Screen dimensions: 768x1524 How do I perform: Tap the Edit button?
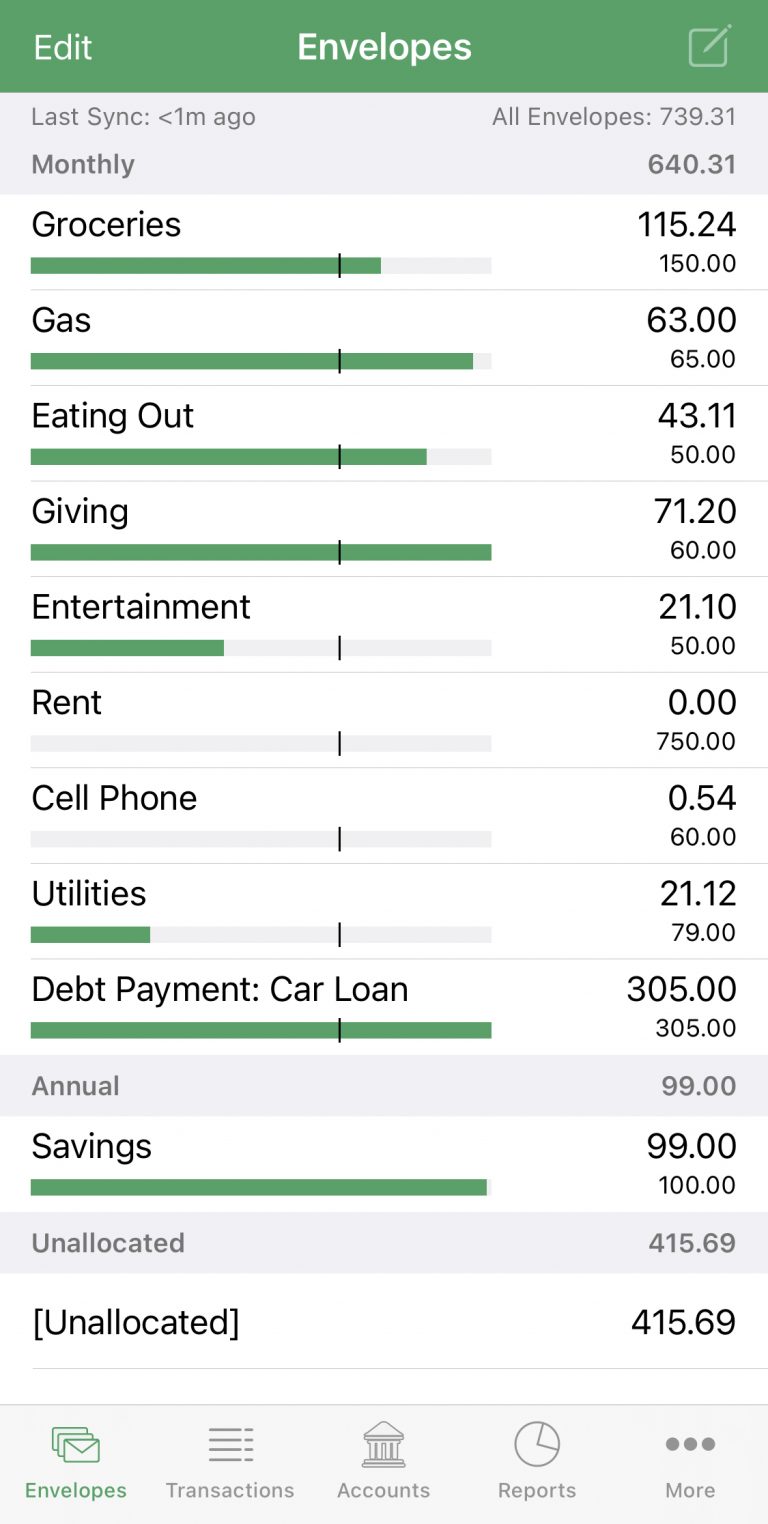(62, 47)
